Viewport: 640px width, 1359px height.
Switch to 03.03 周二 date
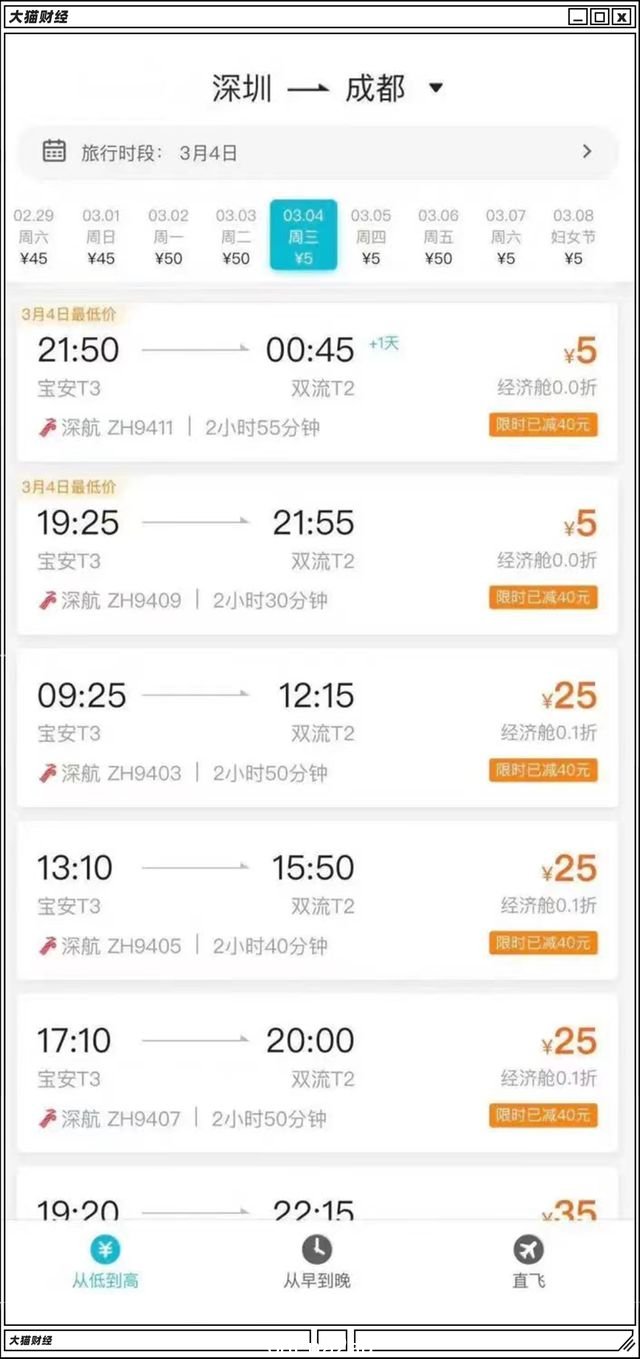pyautogui.click(x=236, y=237)
